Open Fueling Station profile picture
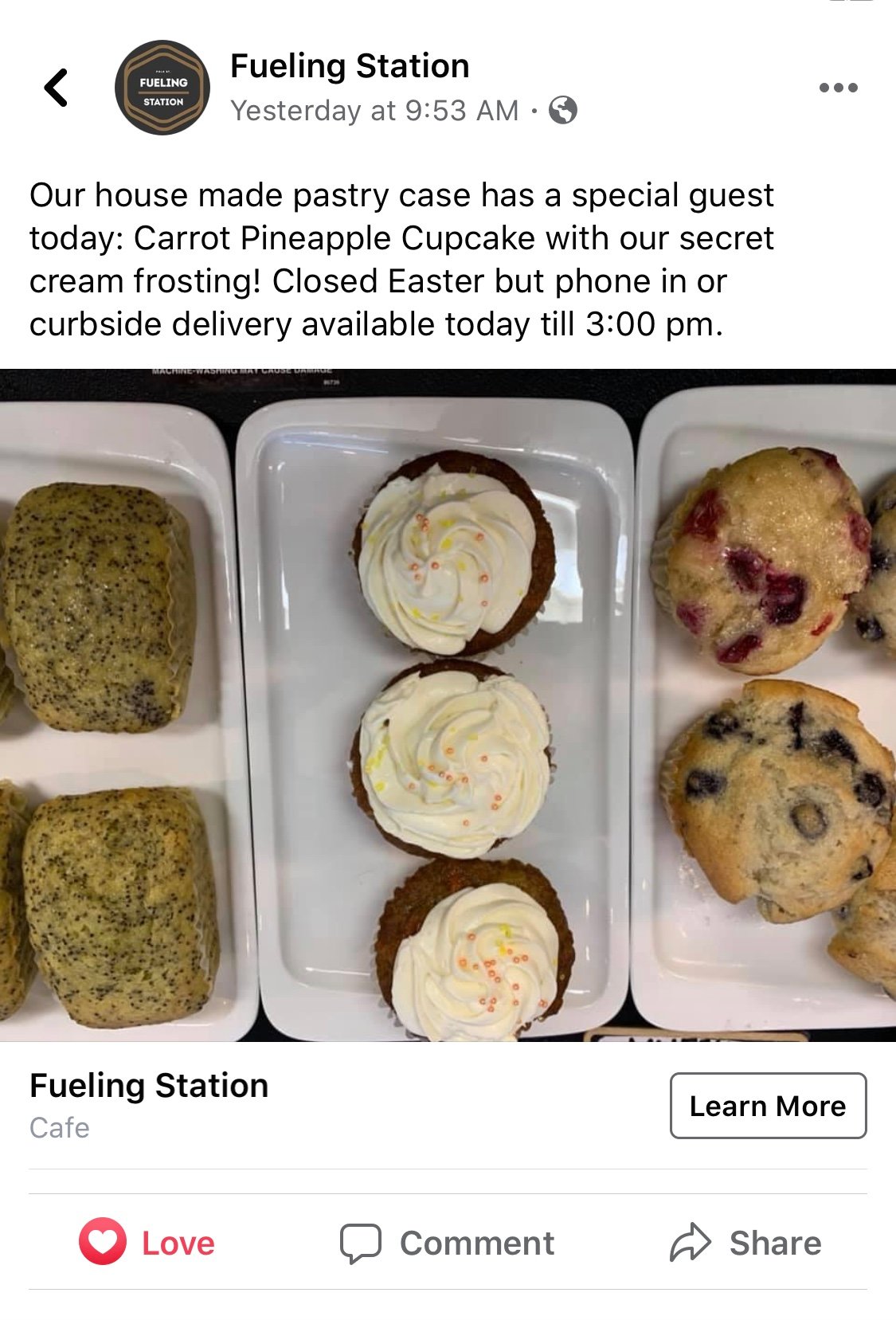 point(162,88)
